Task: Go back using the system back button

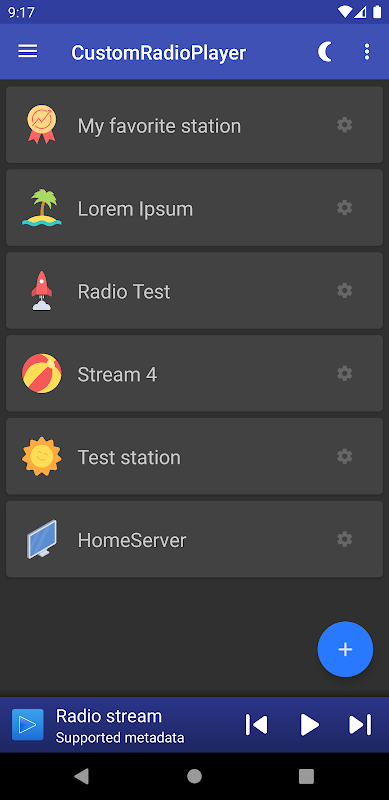Action: click(82, 776)
